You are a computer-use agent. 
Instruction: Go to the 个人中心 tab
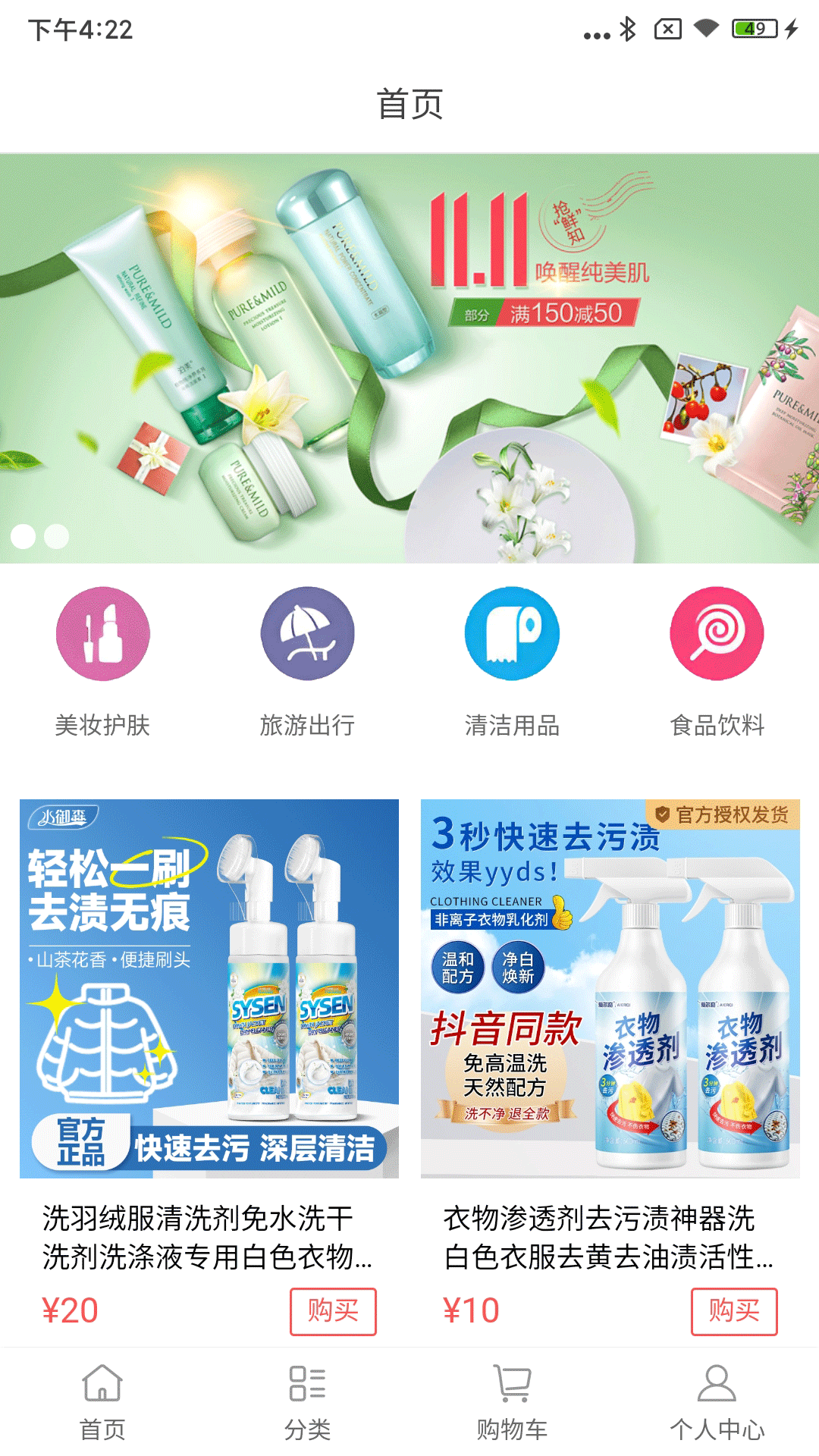pos(717,1401)
